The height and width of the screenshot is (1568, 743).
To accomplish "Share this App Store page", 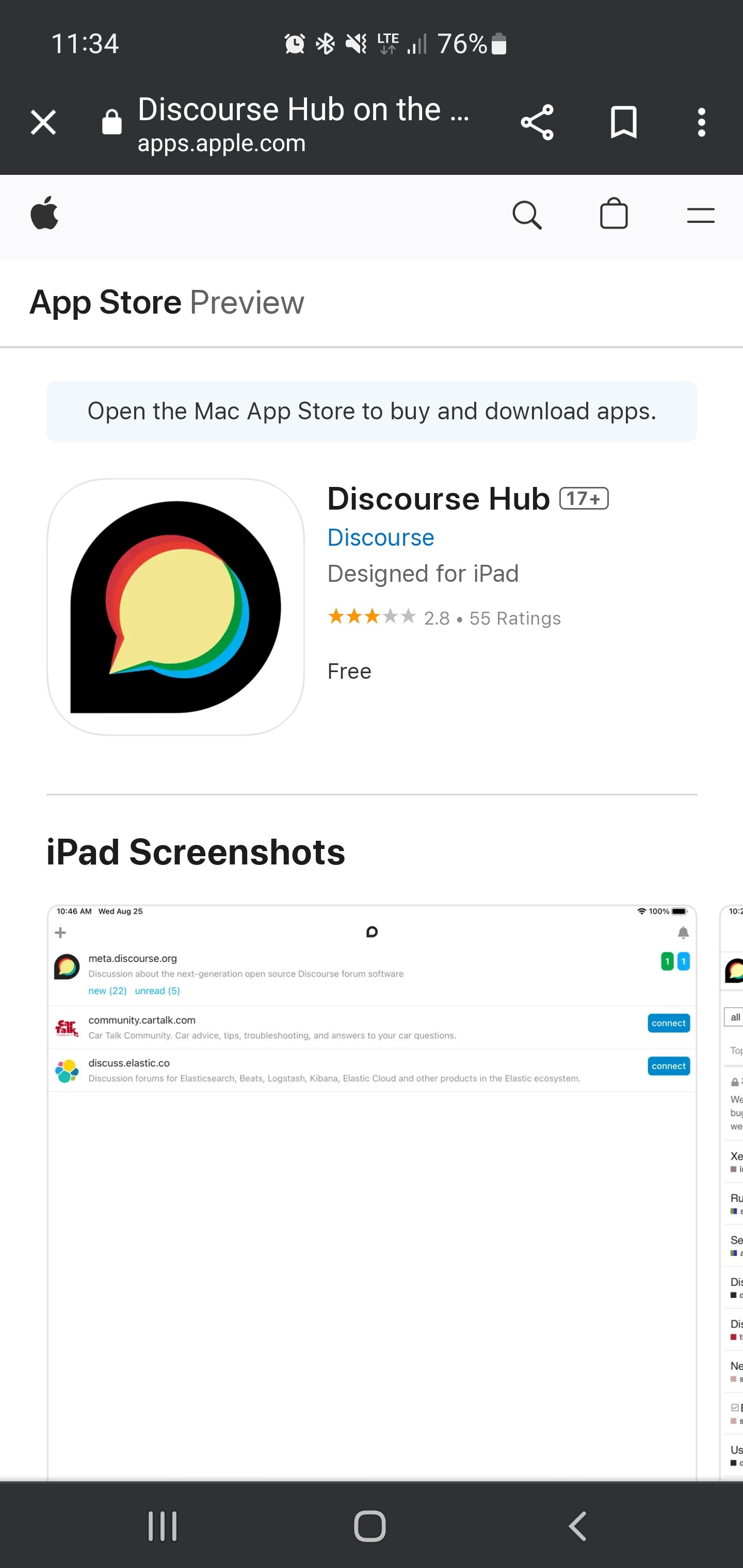I will 537,122.
